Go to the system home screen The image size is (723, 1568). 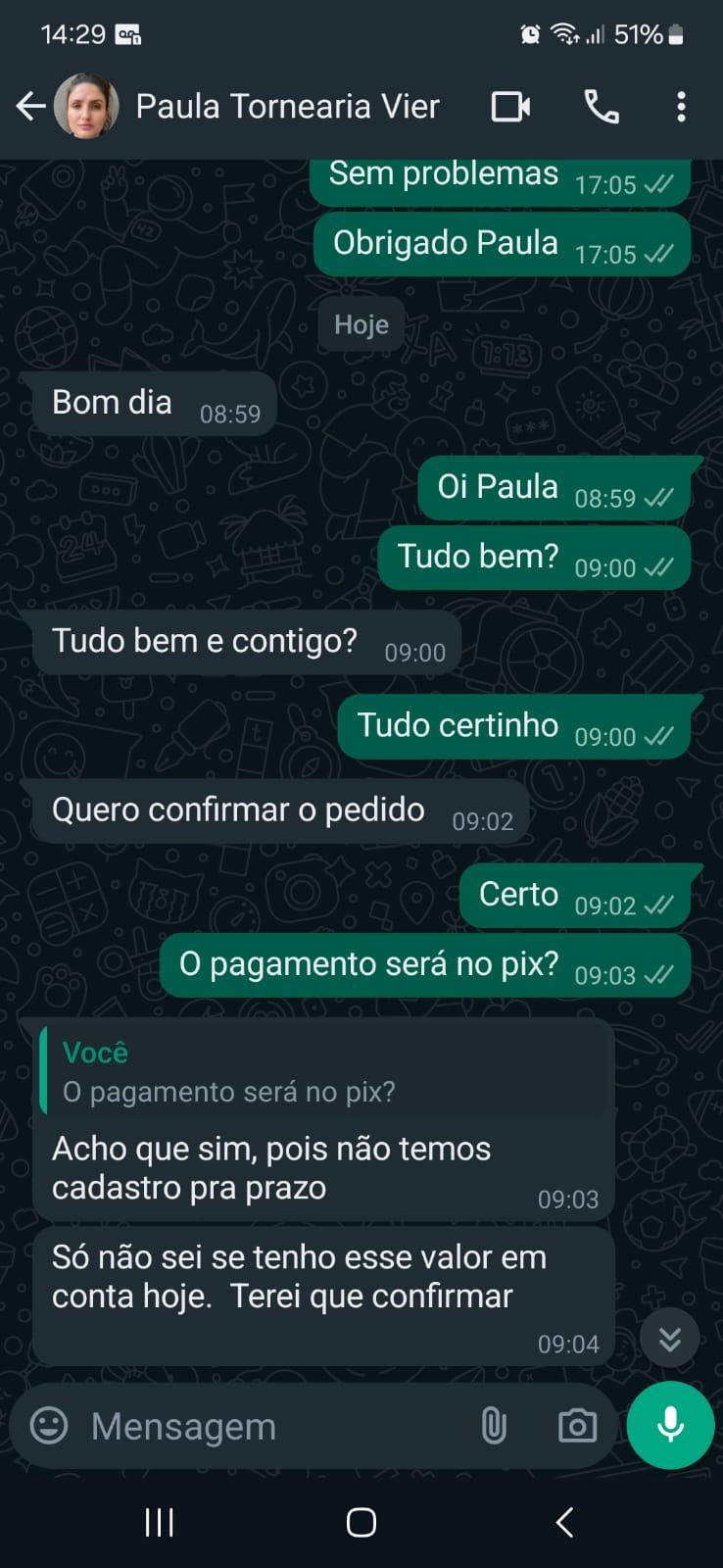pyautogui.click(x=361, y=1522)
